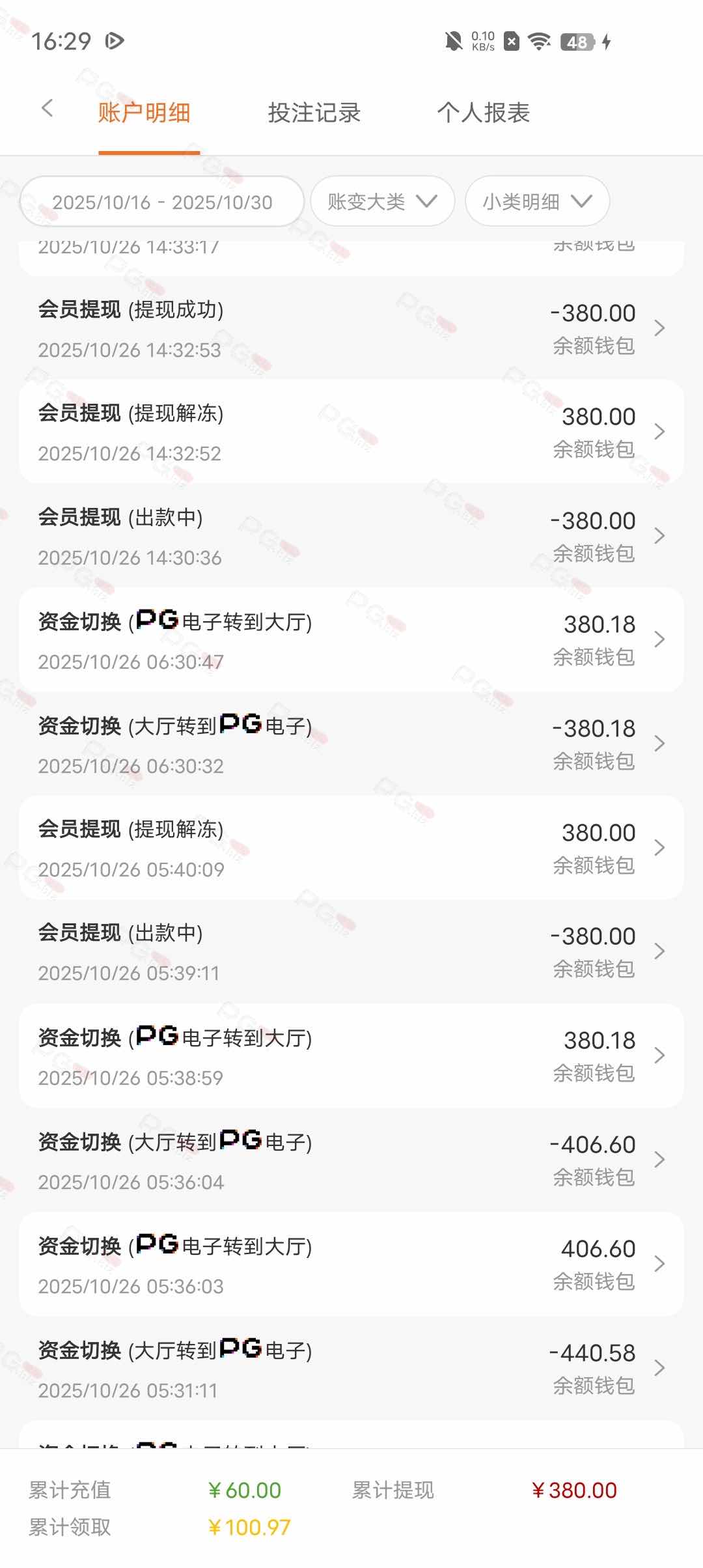Go back using the top-left arrow

pos(47,109)
